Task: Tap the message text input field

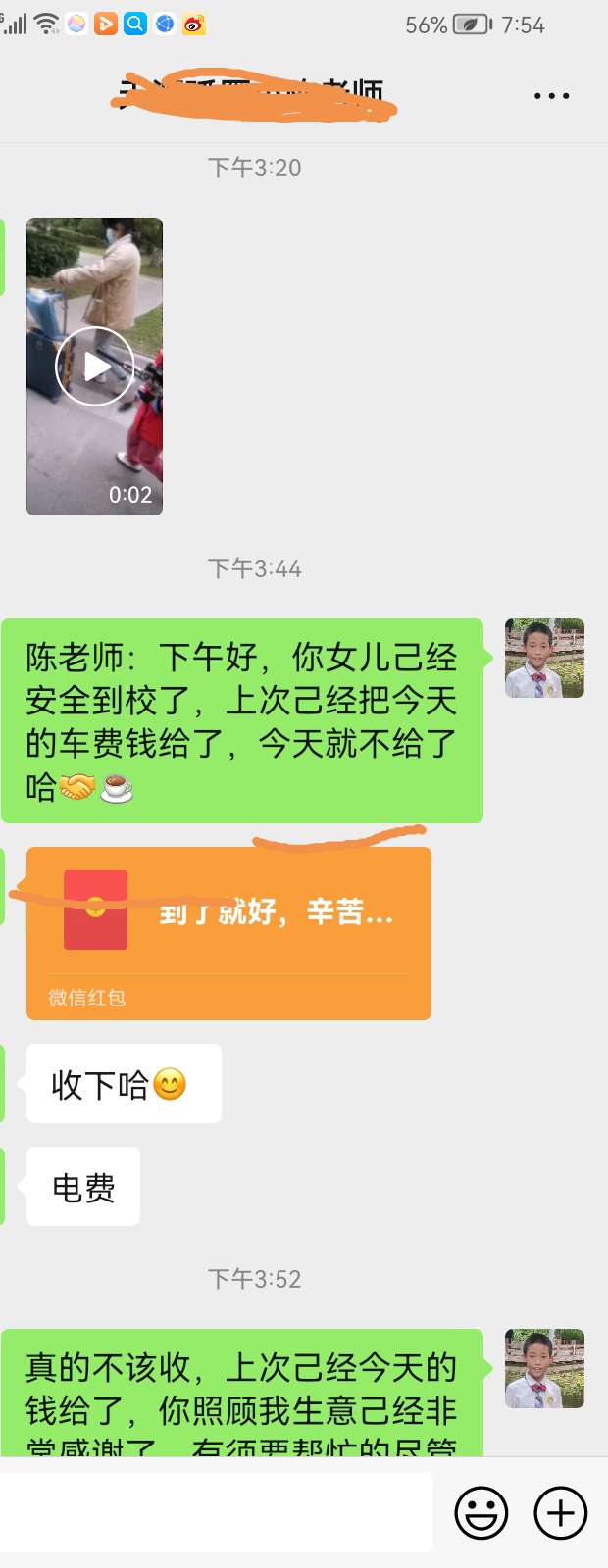Action: (216, 1512)
